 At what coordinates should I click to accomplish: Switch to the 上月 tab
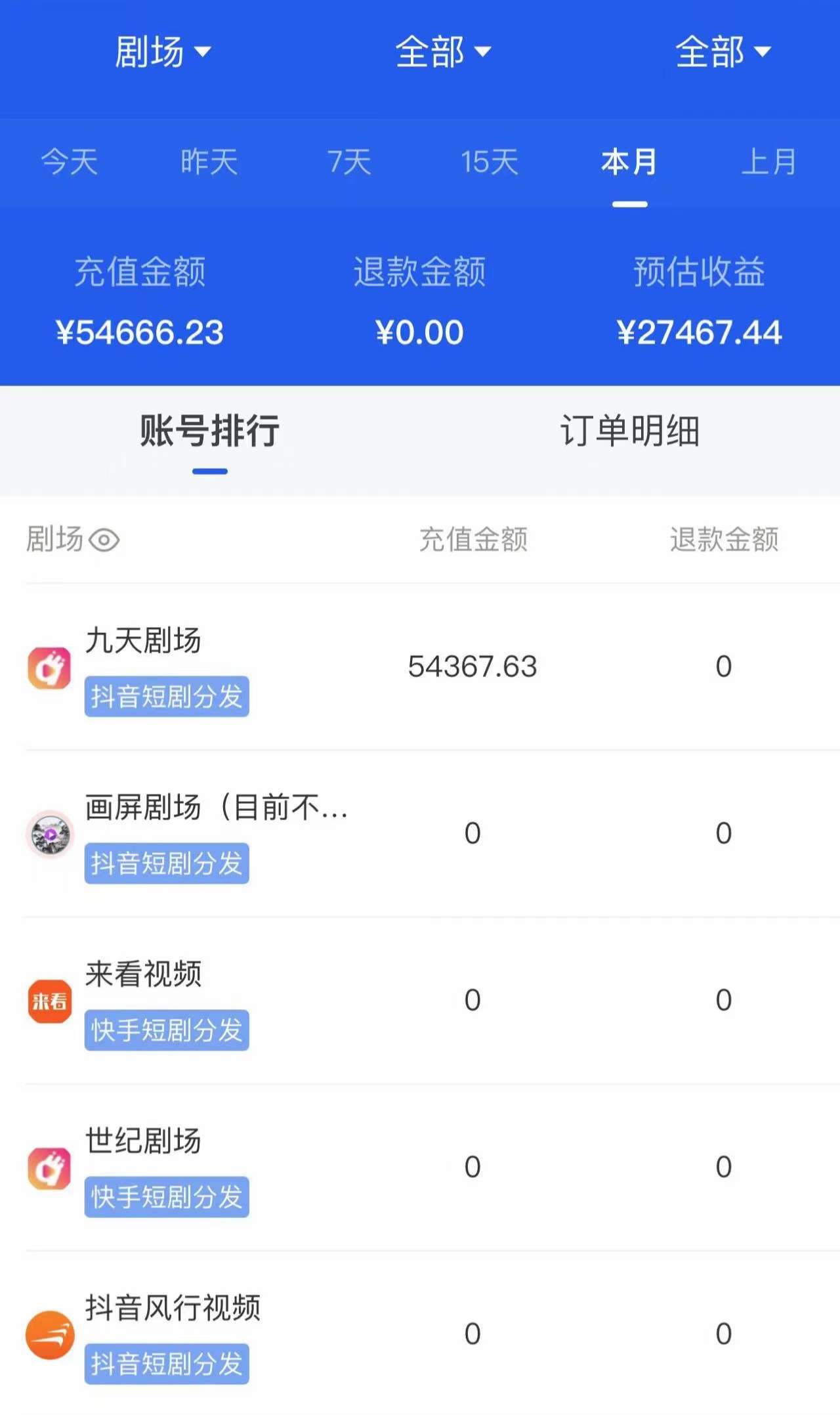769,162
